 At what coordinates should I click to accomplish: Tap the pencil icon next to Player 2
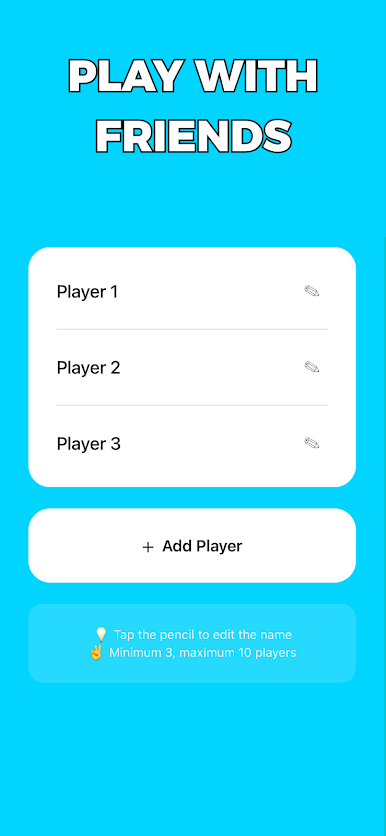[312, 367]
